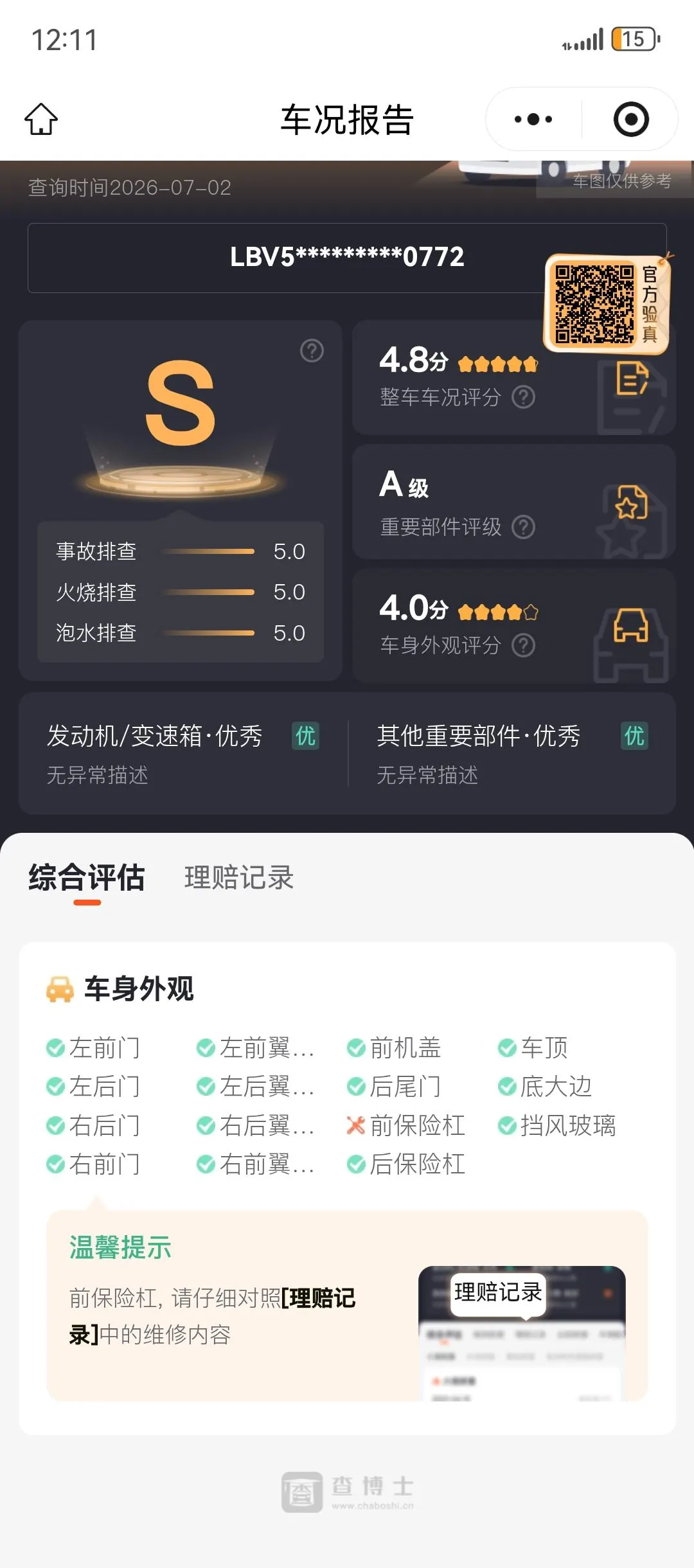694x1568 pixels.
Task: Close the mini program via circle icon
Action: (631, 119)
